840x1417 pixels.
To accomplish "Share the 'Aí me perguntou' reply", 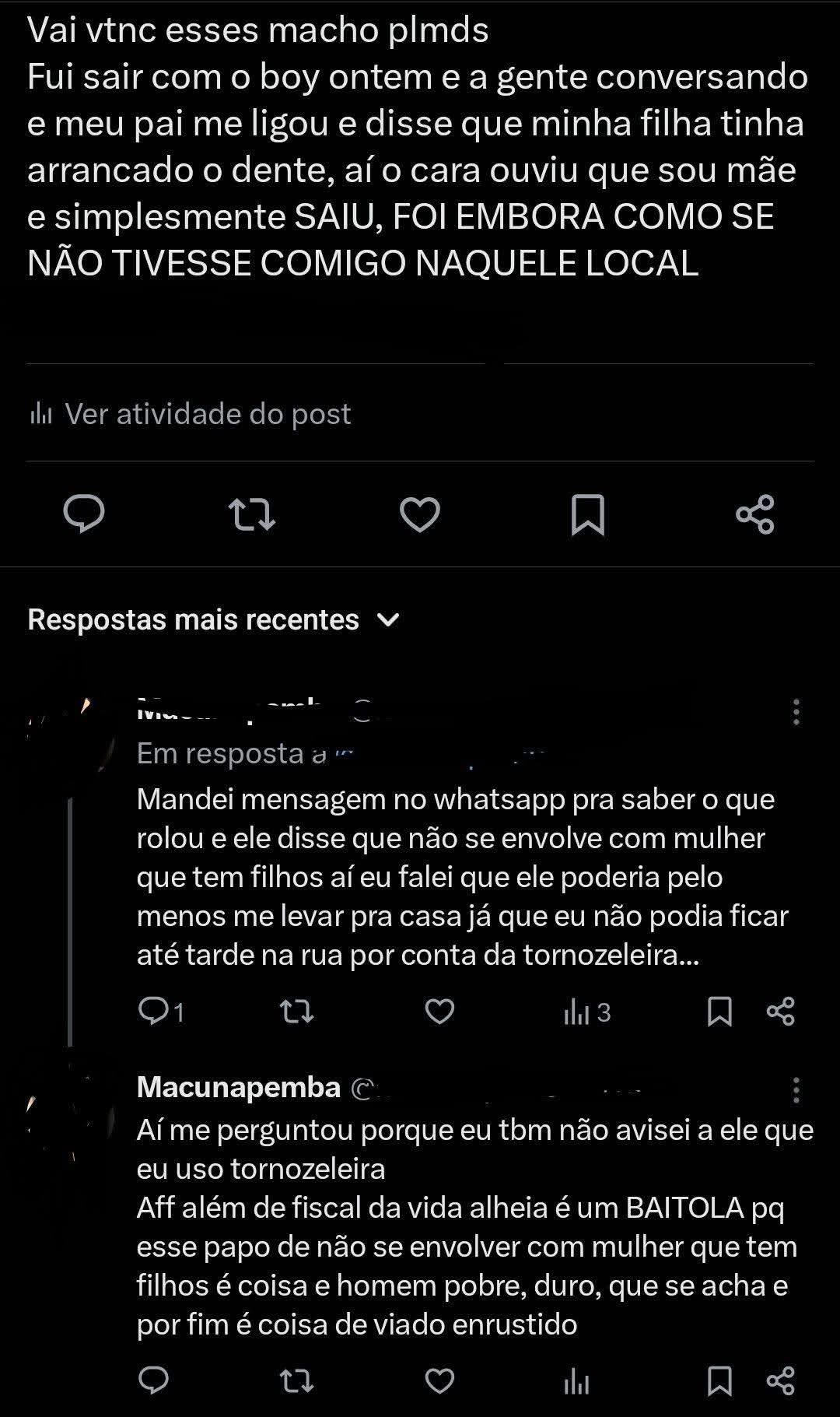I will [781, 1380].
